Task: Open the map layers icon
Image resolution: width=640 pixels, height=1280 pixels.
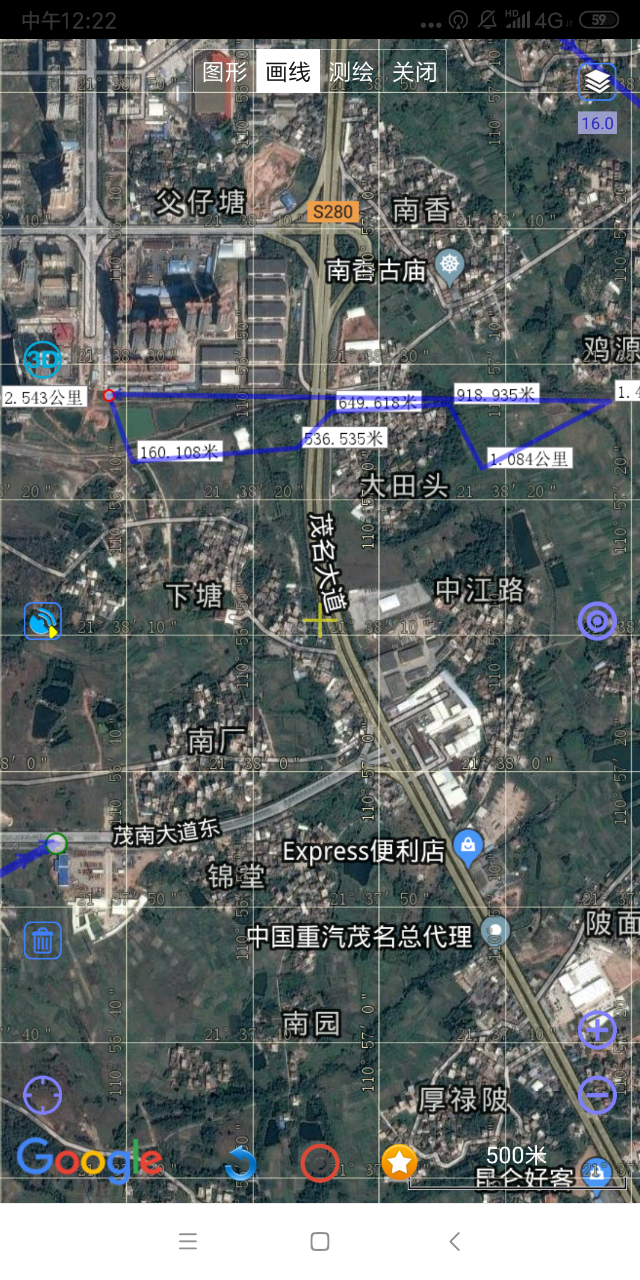Action: pyautogui.click(x=598, y=83)
